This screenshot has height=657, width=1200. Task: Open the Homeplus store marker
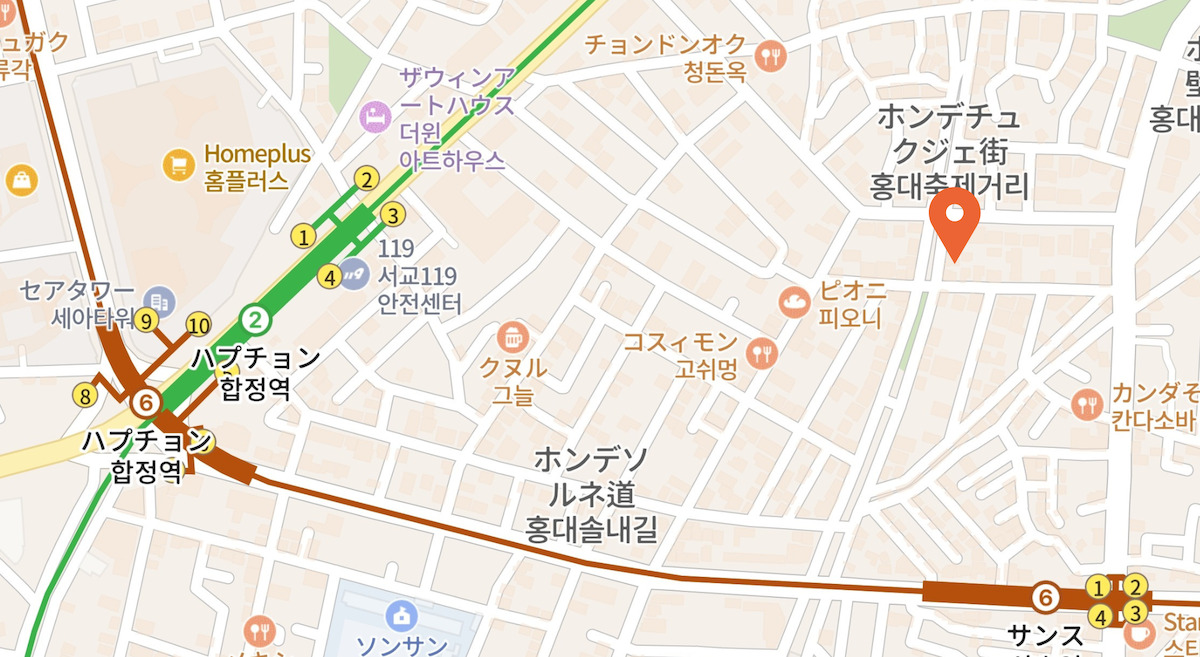click(x=179, y=165)
